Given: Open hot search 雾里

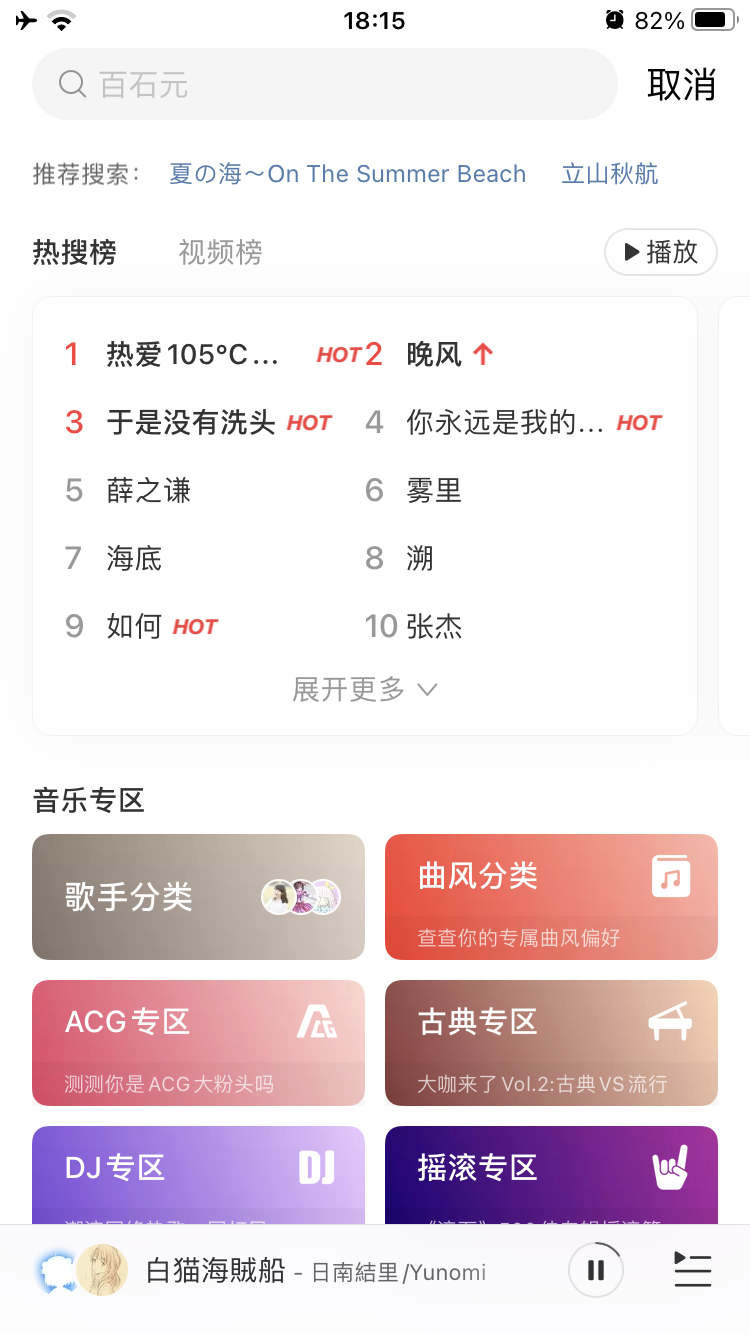Looking at the screenshot, I should (434, 491).
